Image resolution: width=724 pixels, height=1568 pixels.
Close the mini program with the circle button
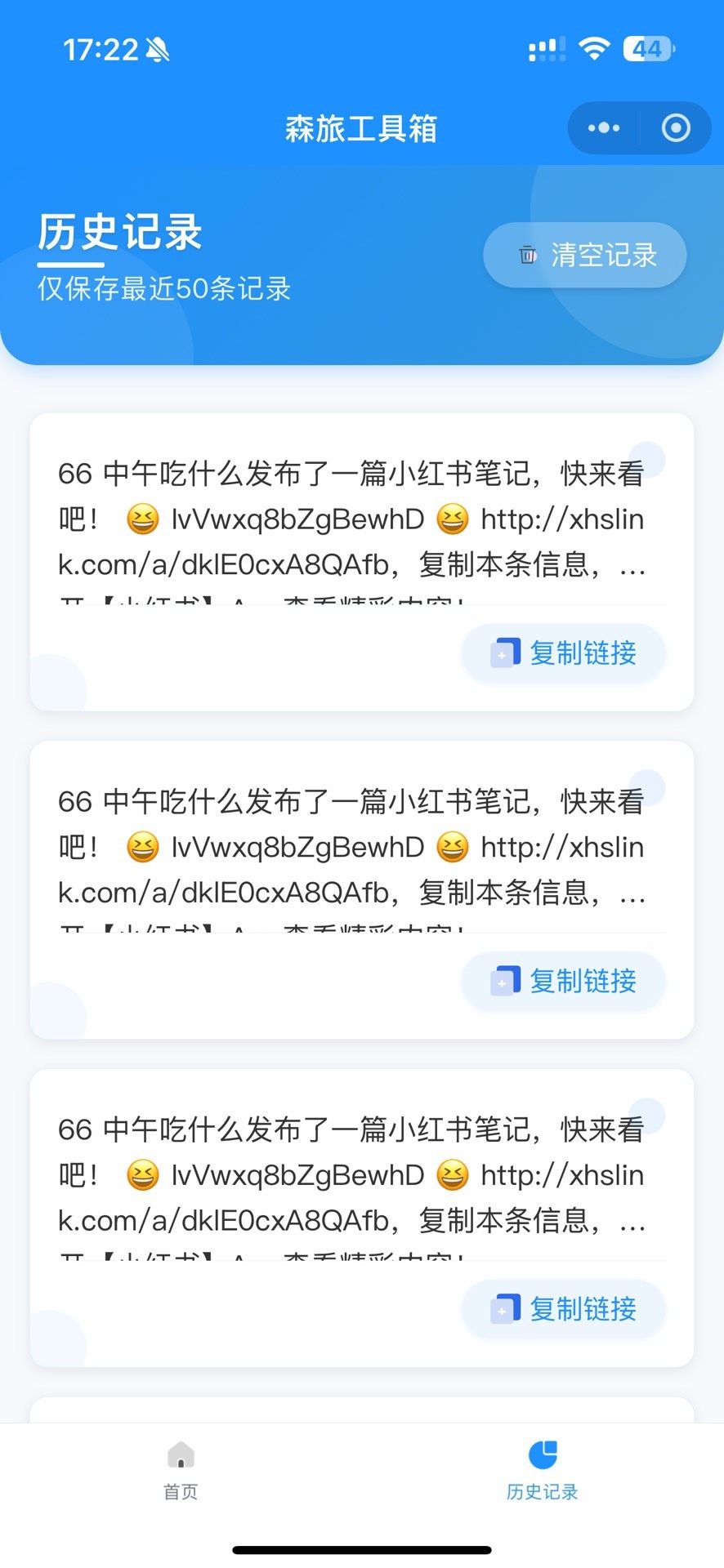coord(676,128)
